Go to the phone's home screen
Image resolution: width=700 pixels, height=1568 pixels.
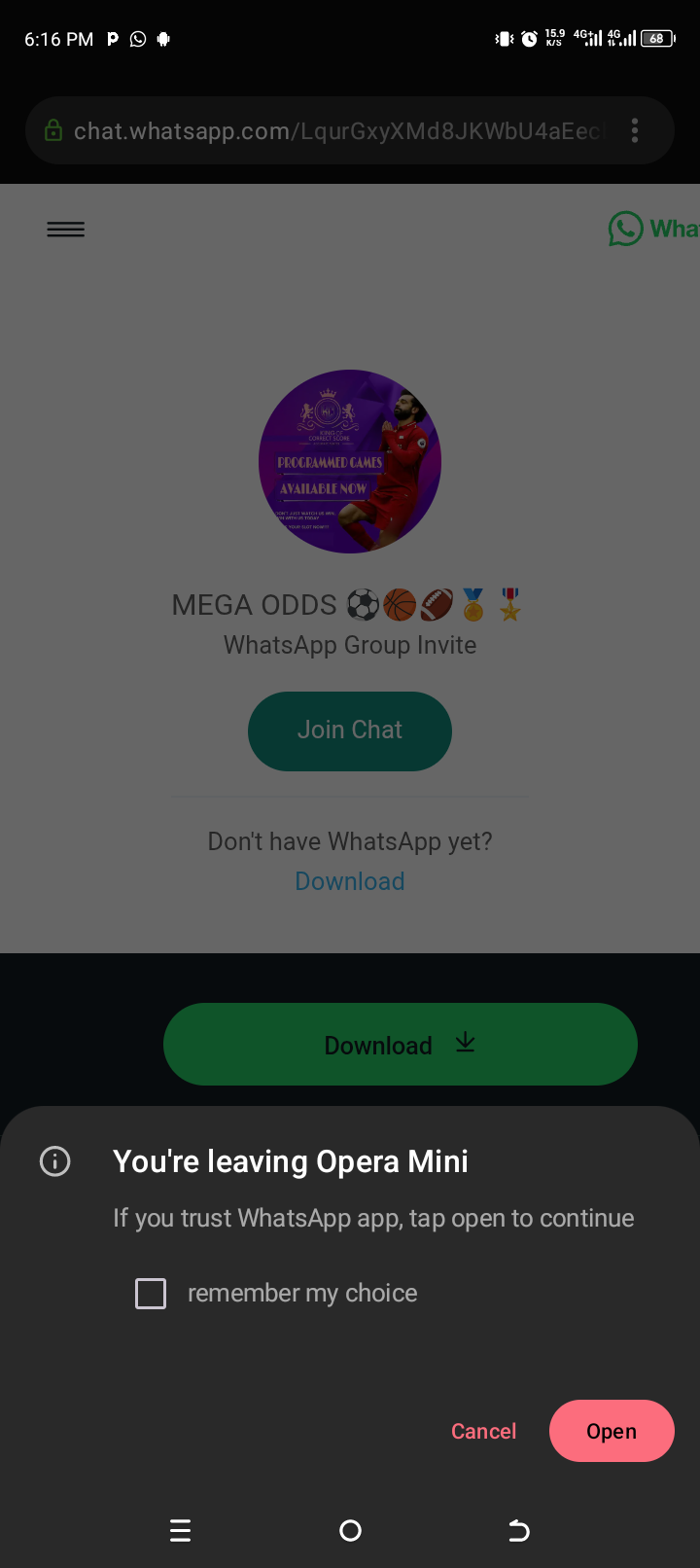(350, 1531)
